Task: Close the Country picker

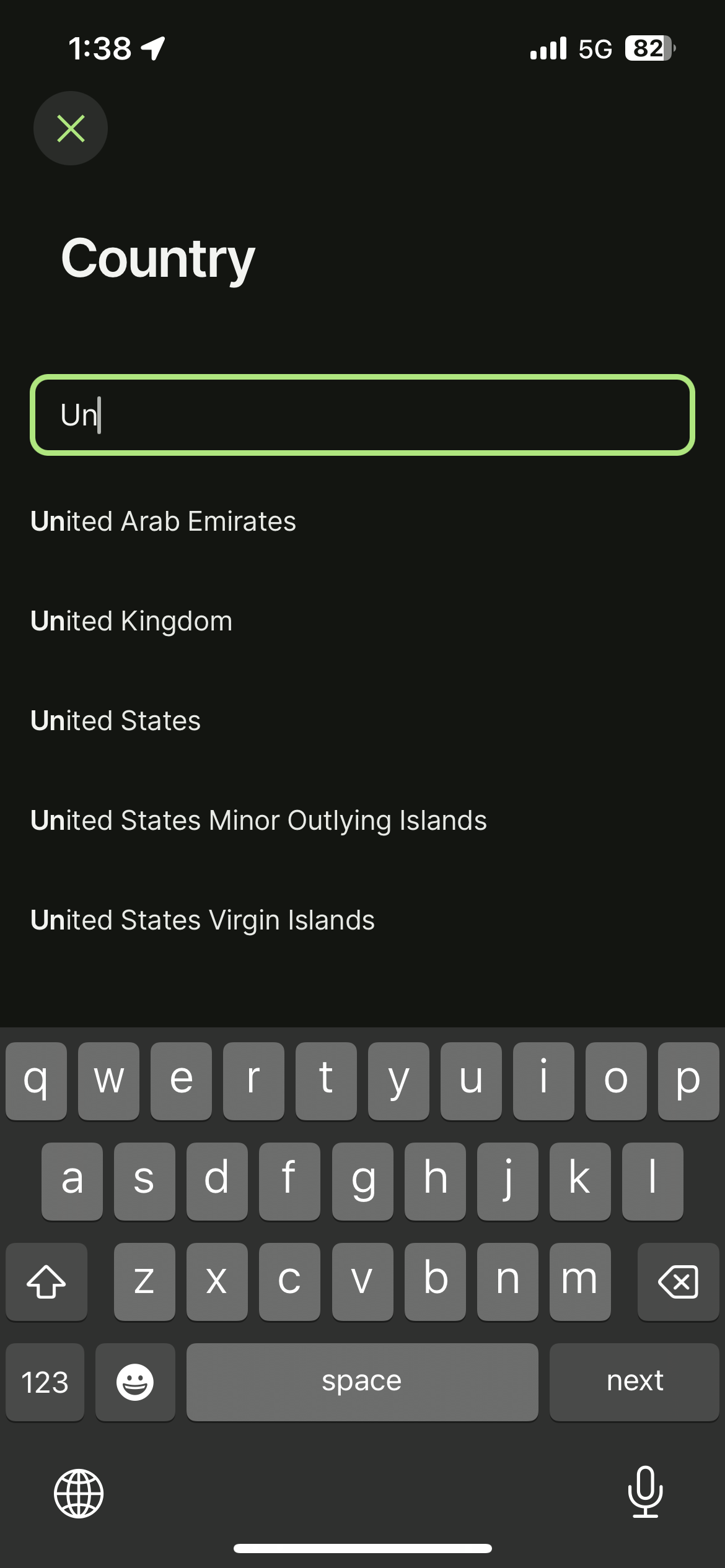Action: (x=71, y=128)
